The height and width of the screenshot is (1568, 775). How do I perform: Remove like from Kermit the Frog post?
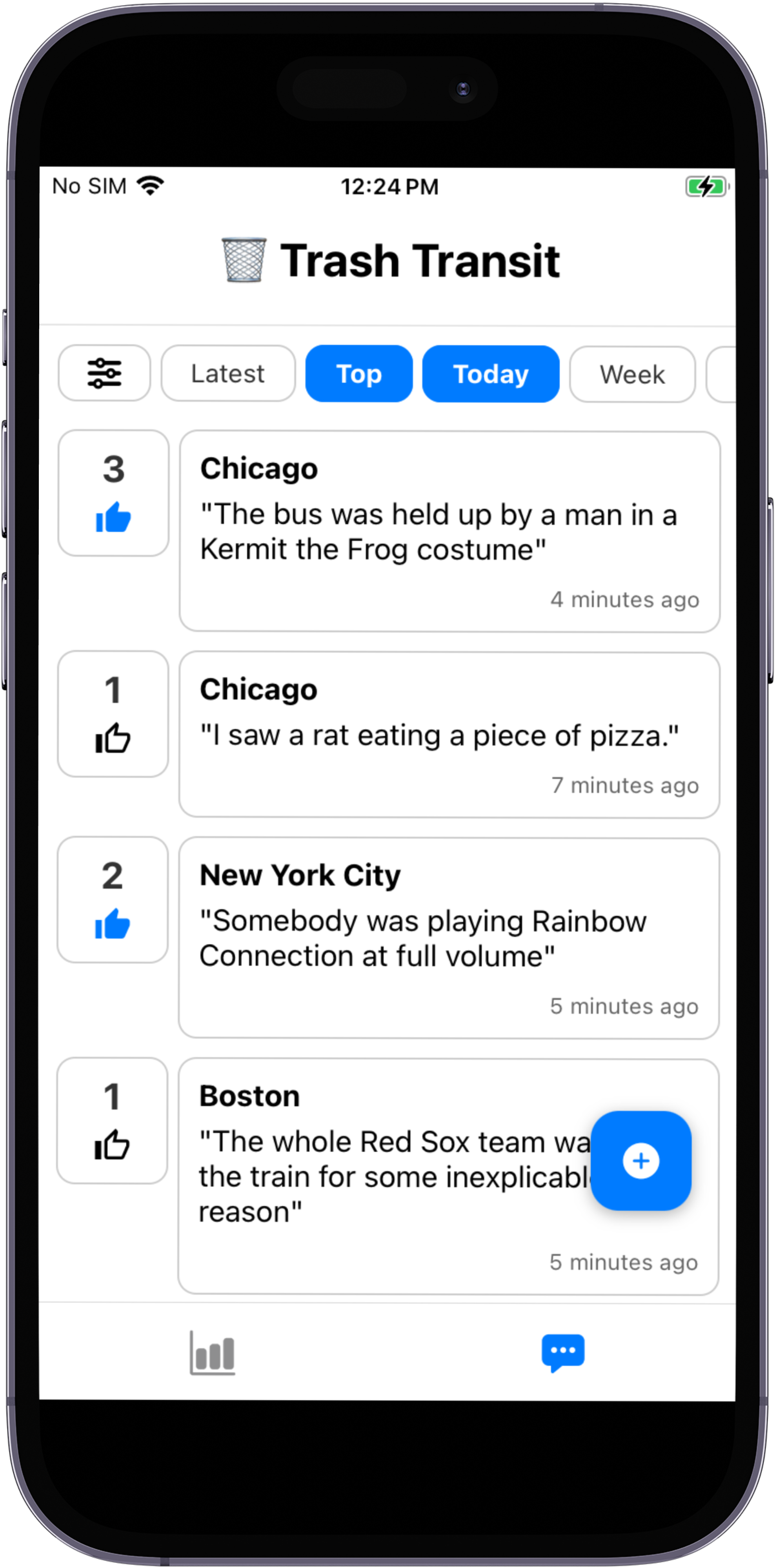[x=113, y=518]
